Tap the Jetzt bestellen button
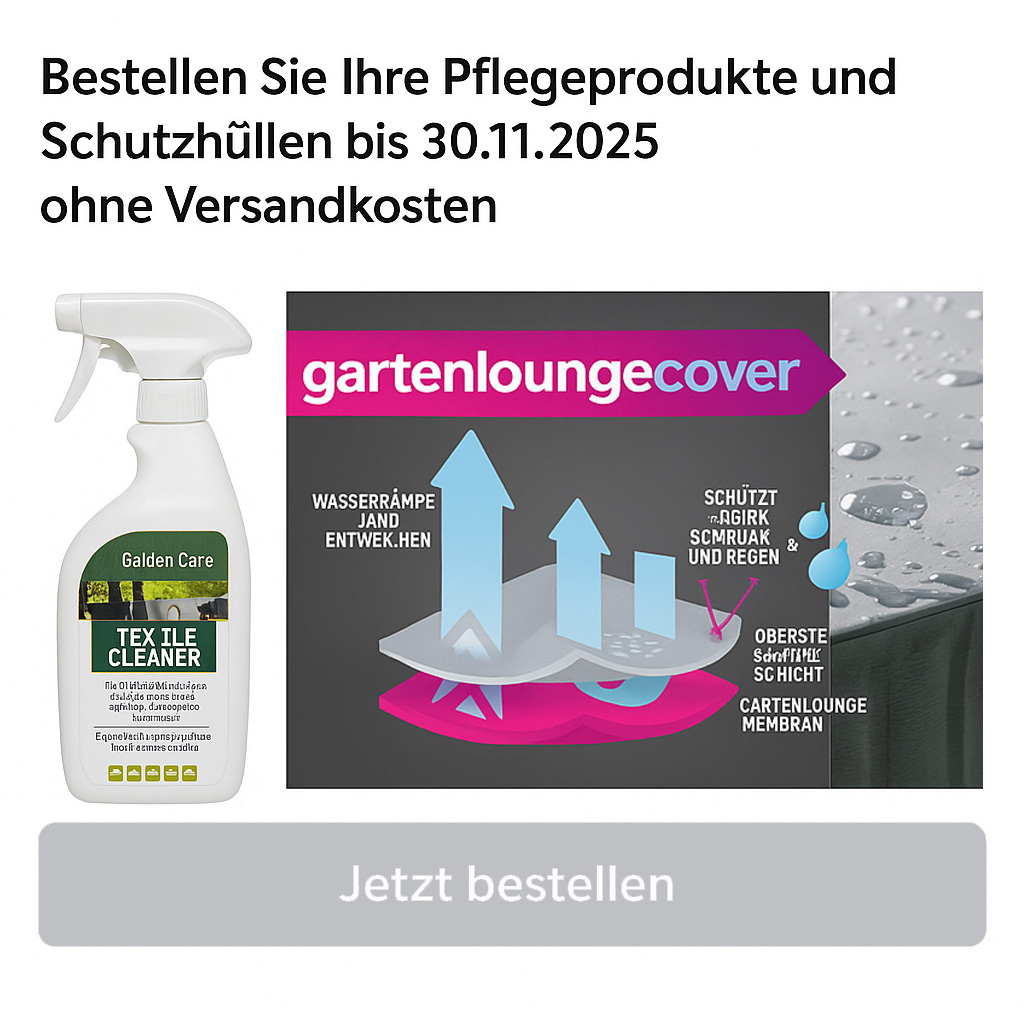This screenshot has height=1024, width=1024. click(x=512, y=884)
